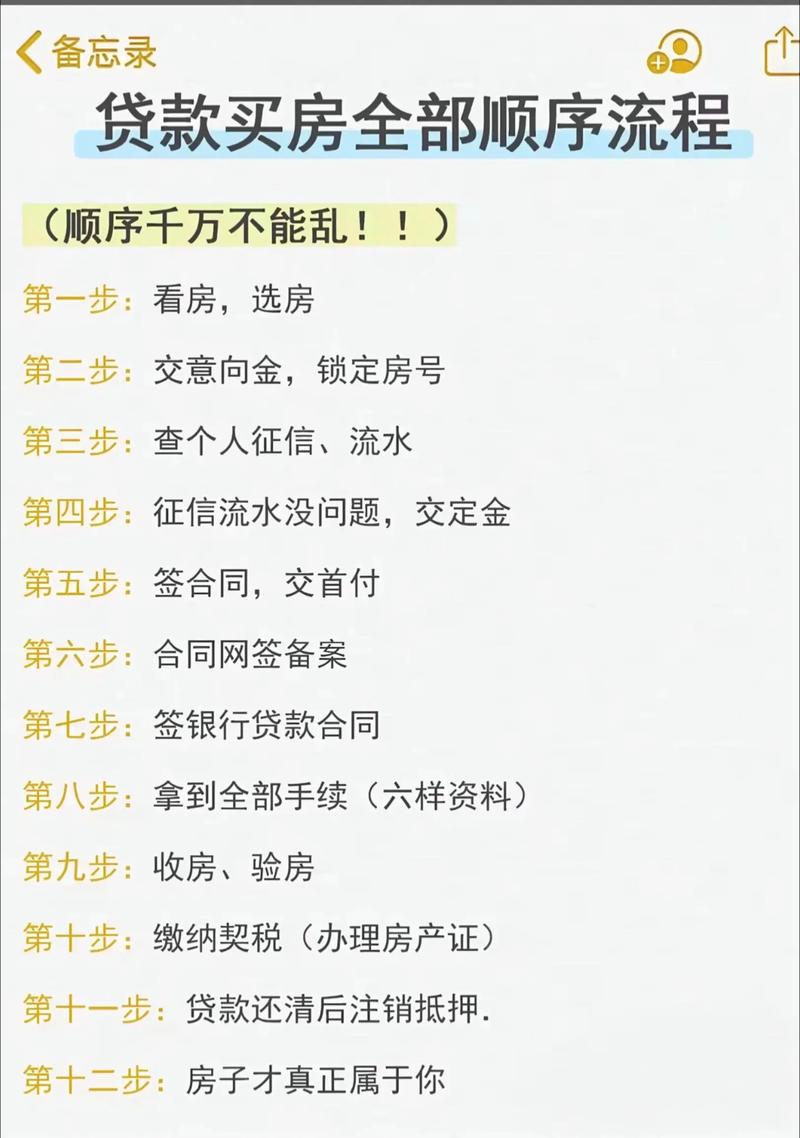Select the text 查个人征信、流水
Image resolution: width=800 pixels, height=1138 pixels.
click(x=280, y=440)
